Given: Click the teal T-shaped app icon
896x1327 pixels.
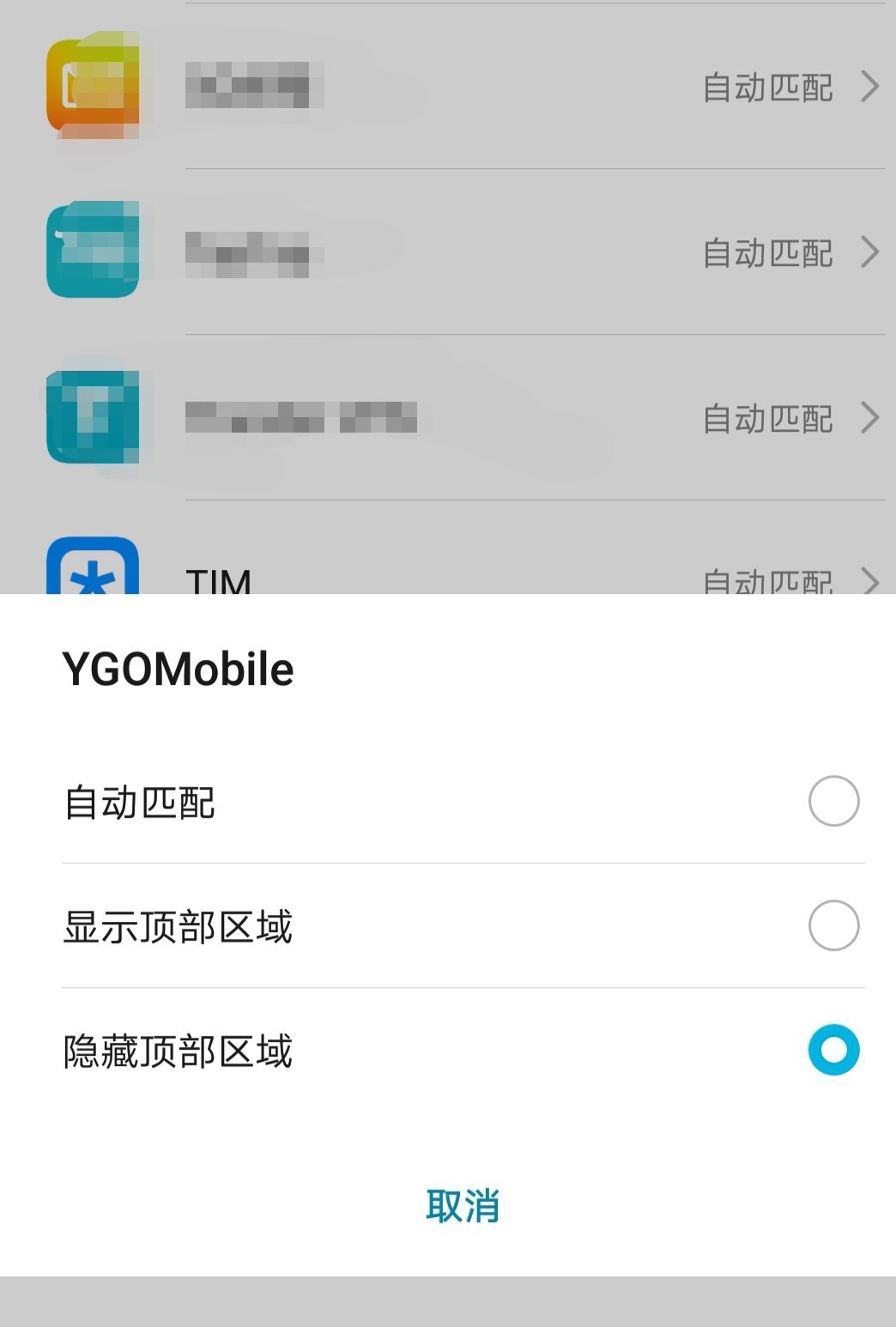Looking at the screenshot, I should click(x=92, y=418).
